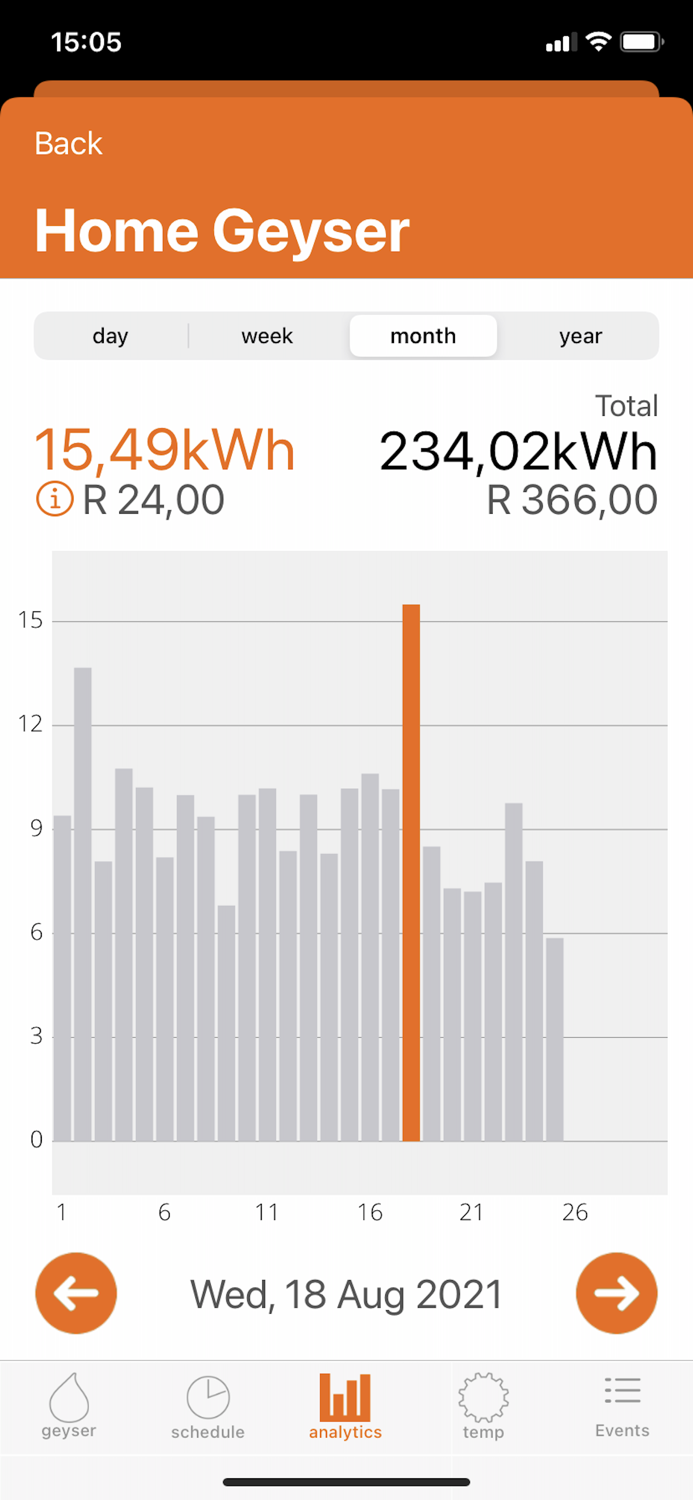The width and height of the screenshot is (693, 1500).
Task: Open the geyser tab
Action: [x=69, y=1405]
